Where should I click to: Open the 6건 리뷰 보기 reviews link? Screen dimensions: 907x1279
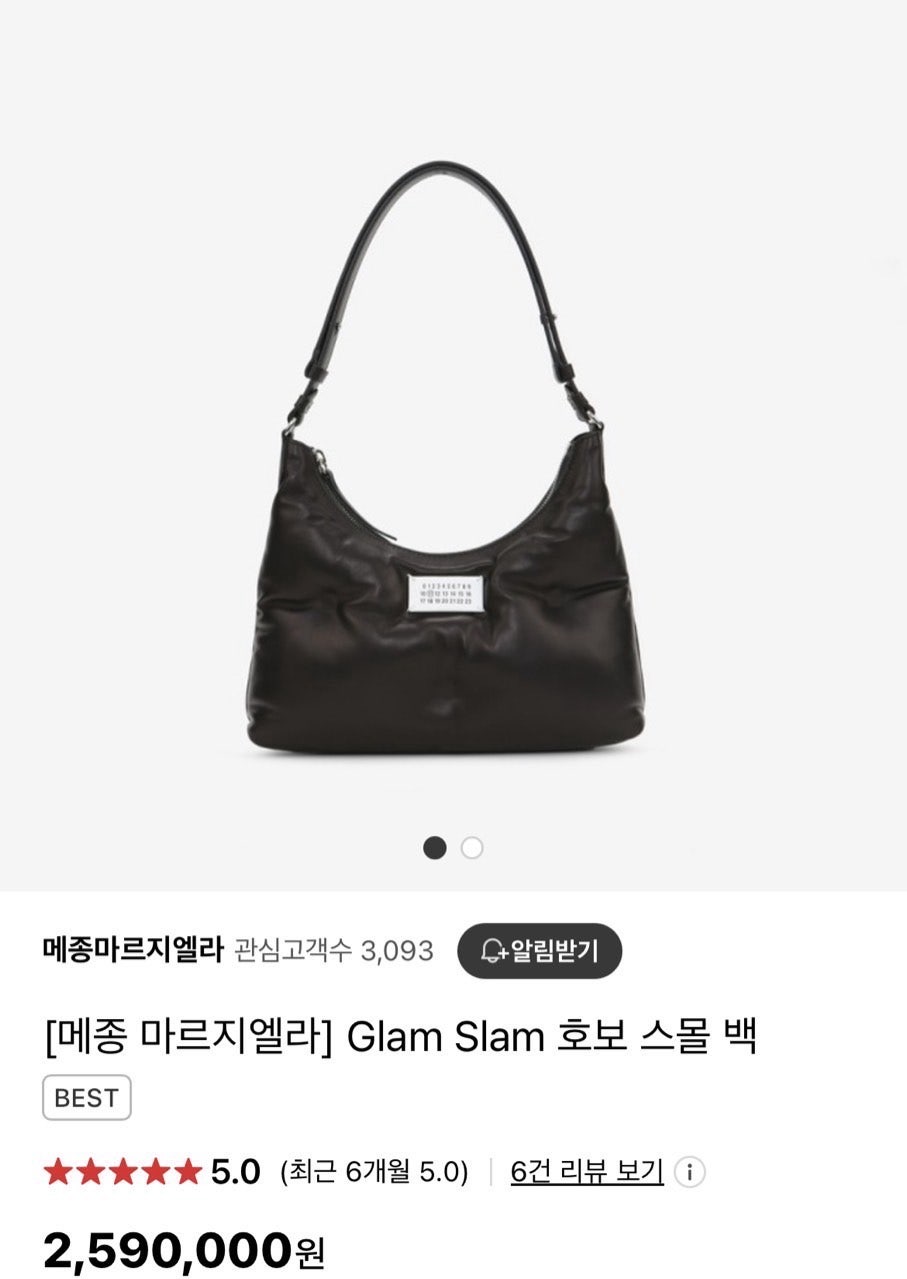[x=586, y=1171]
